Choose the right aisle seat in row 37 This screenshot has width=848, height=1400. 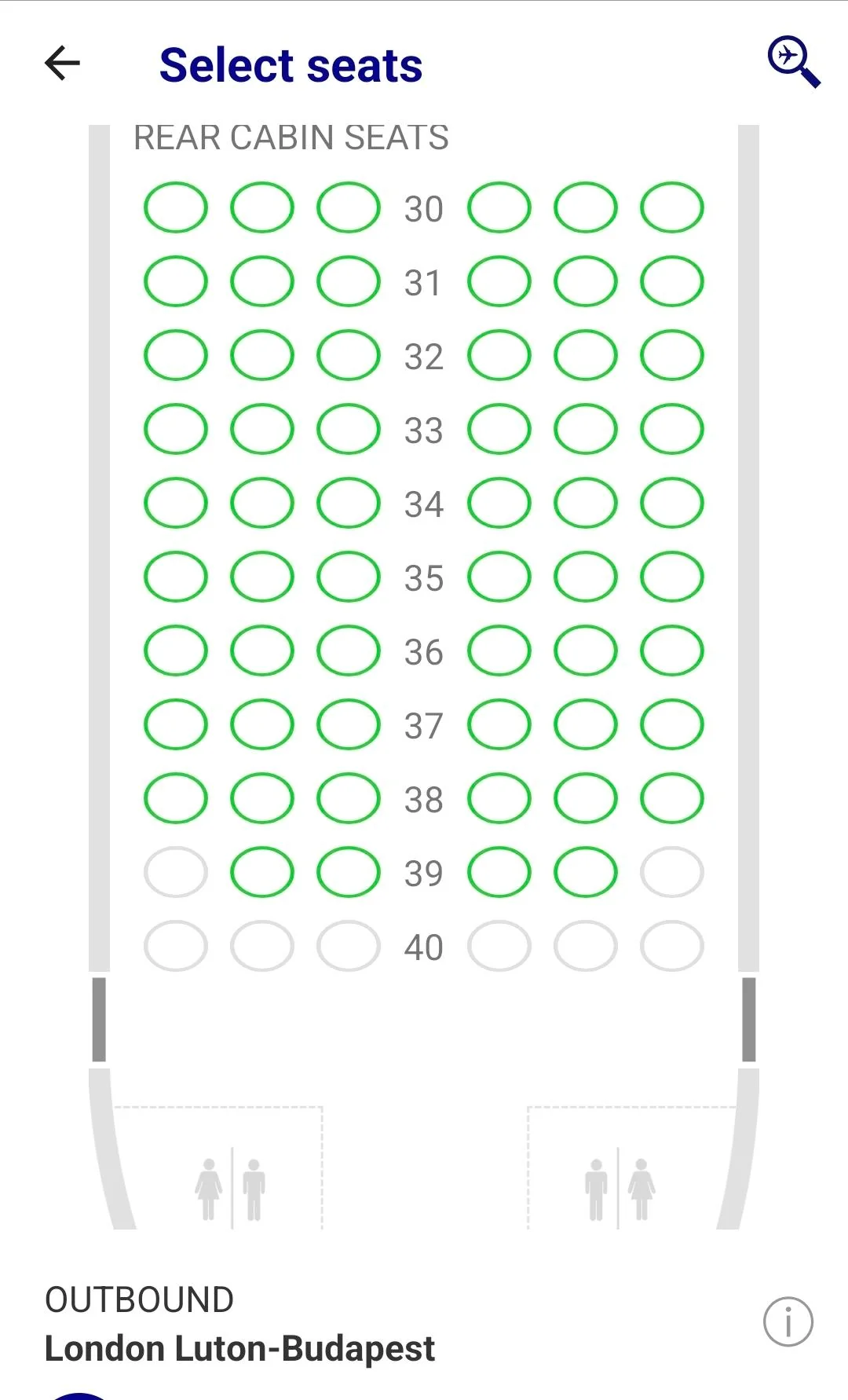click(499, 724)
